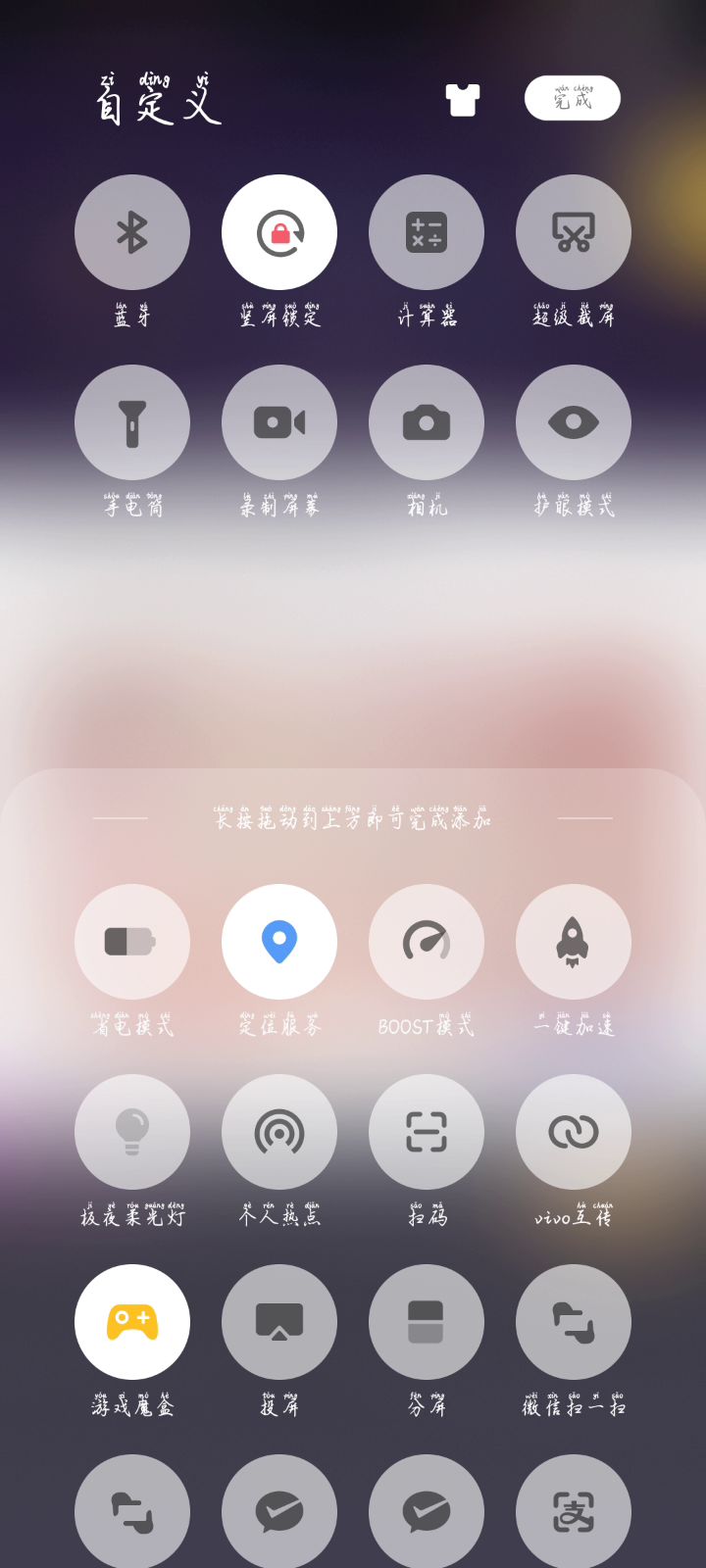Open the T-shirt theme icon
Screen dimensions: 706x1568
click(x=462, y=99)
